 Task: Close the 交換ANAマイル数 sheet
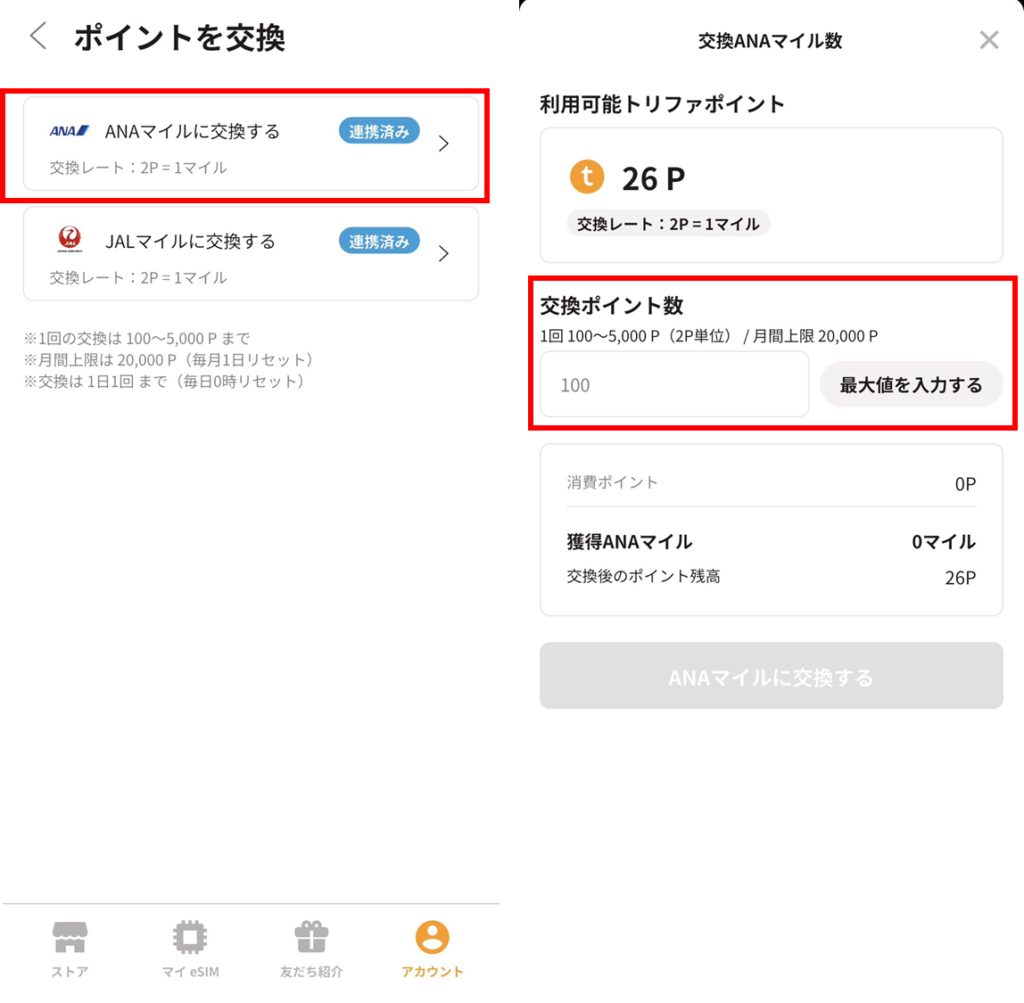pyautogui.click(x=988, y=40)
